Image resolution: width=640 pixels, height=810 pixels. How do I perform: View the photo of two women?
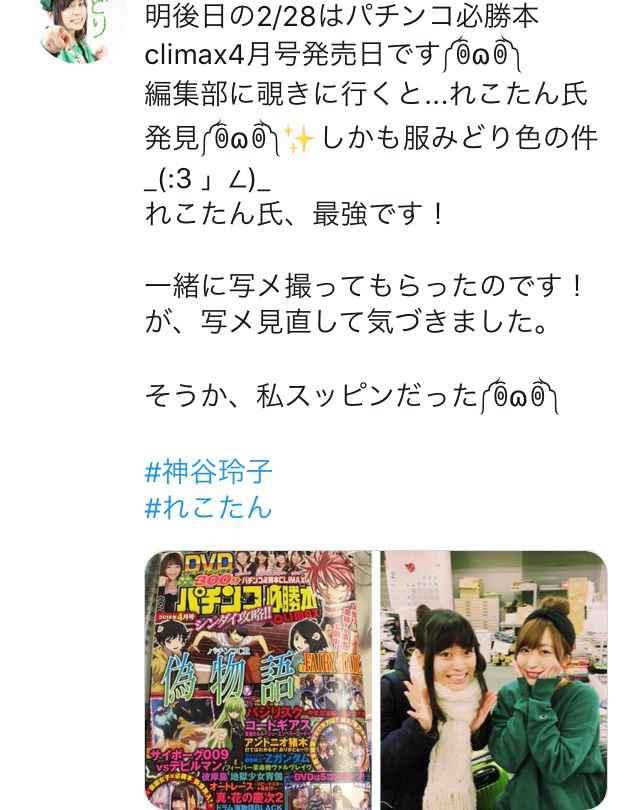pyautogui.click(x=493, y=678)
